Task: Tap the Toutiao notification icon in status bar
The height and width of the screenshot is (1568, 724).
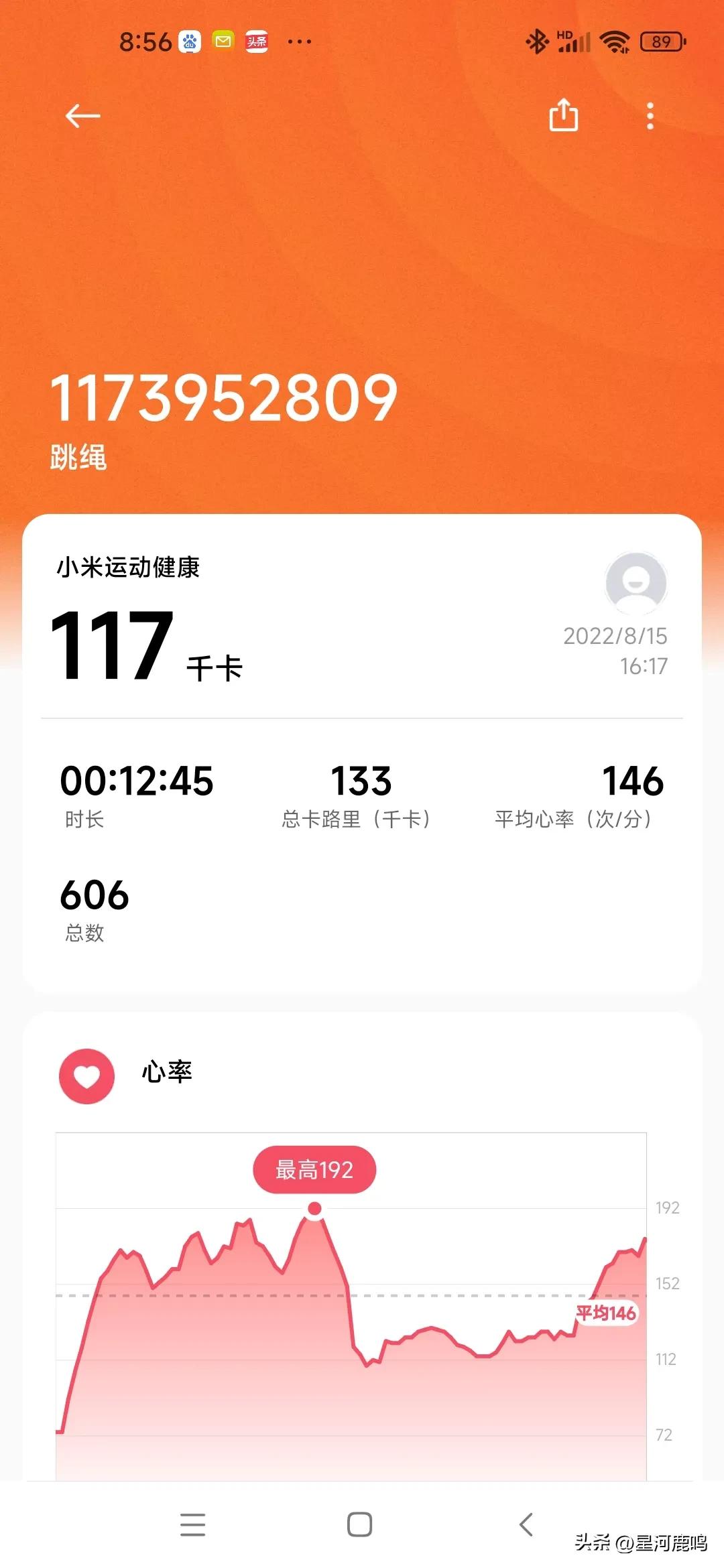Action: [x=258, y=42]
